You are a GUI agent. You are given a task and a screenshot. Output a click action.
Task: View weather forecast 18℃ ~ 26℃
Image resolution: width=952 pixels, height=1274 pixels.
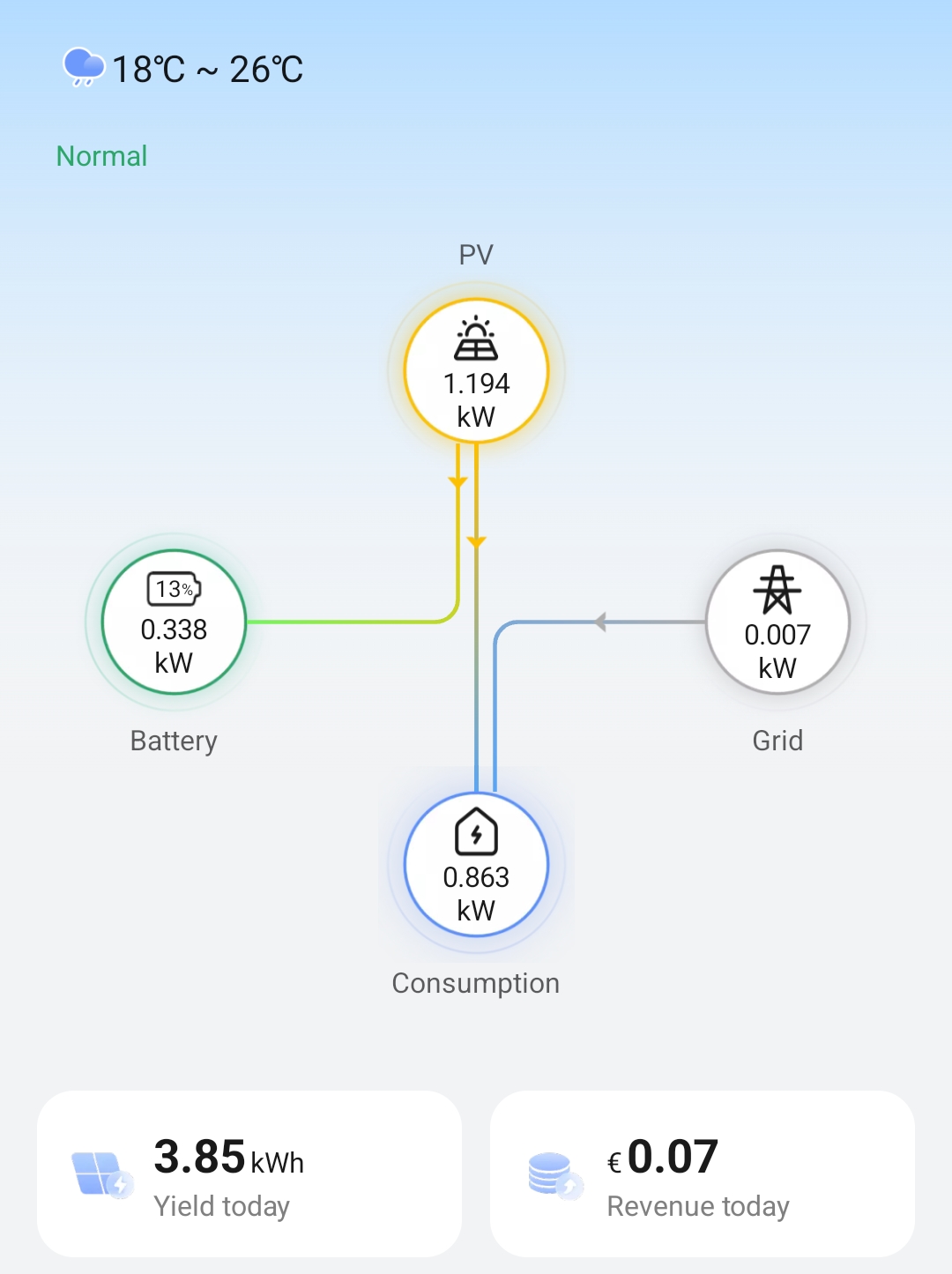pyautogui.click(x=183, y=69)
